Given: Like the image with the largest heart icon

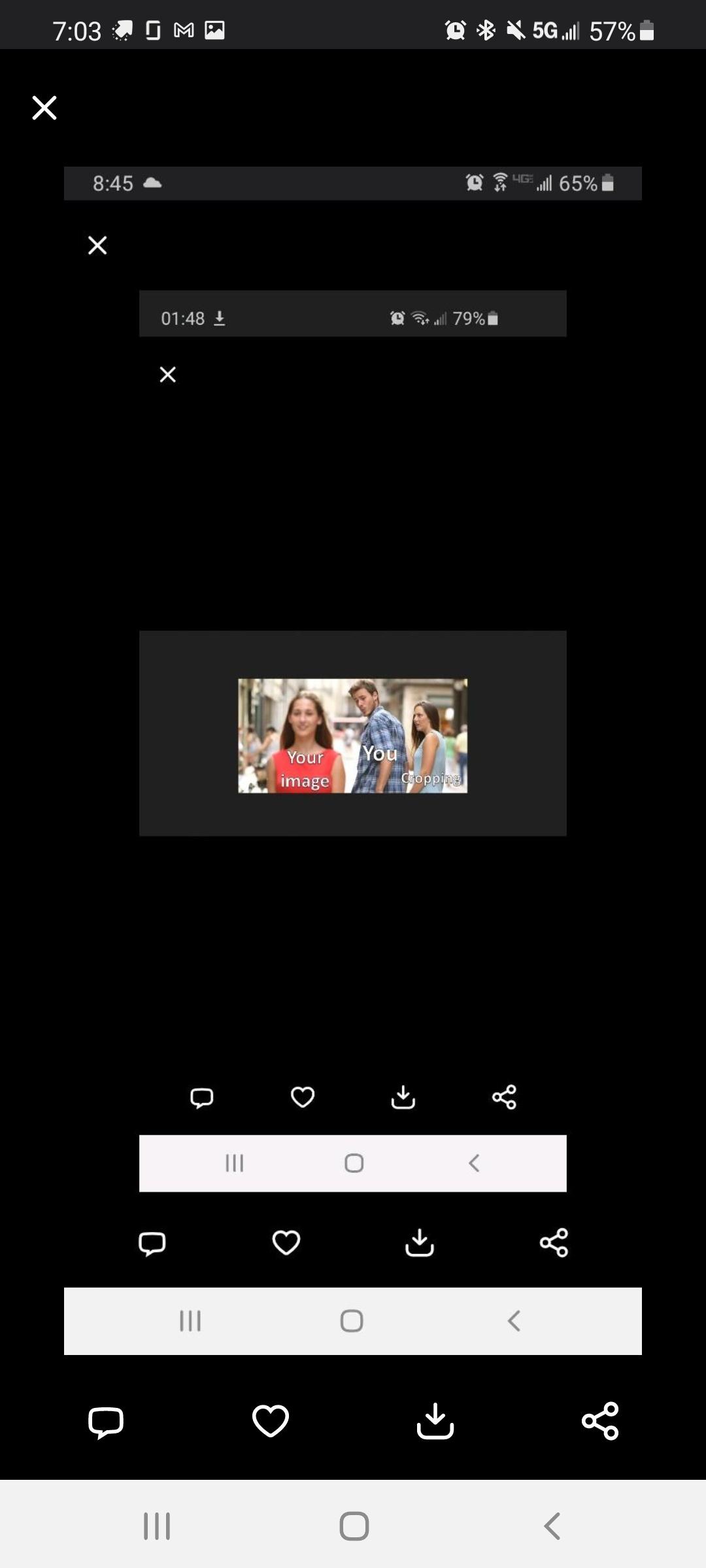Looking at the screenshot, I should click(271, 1421).
